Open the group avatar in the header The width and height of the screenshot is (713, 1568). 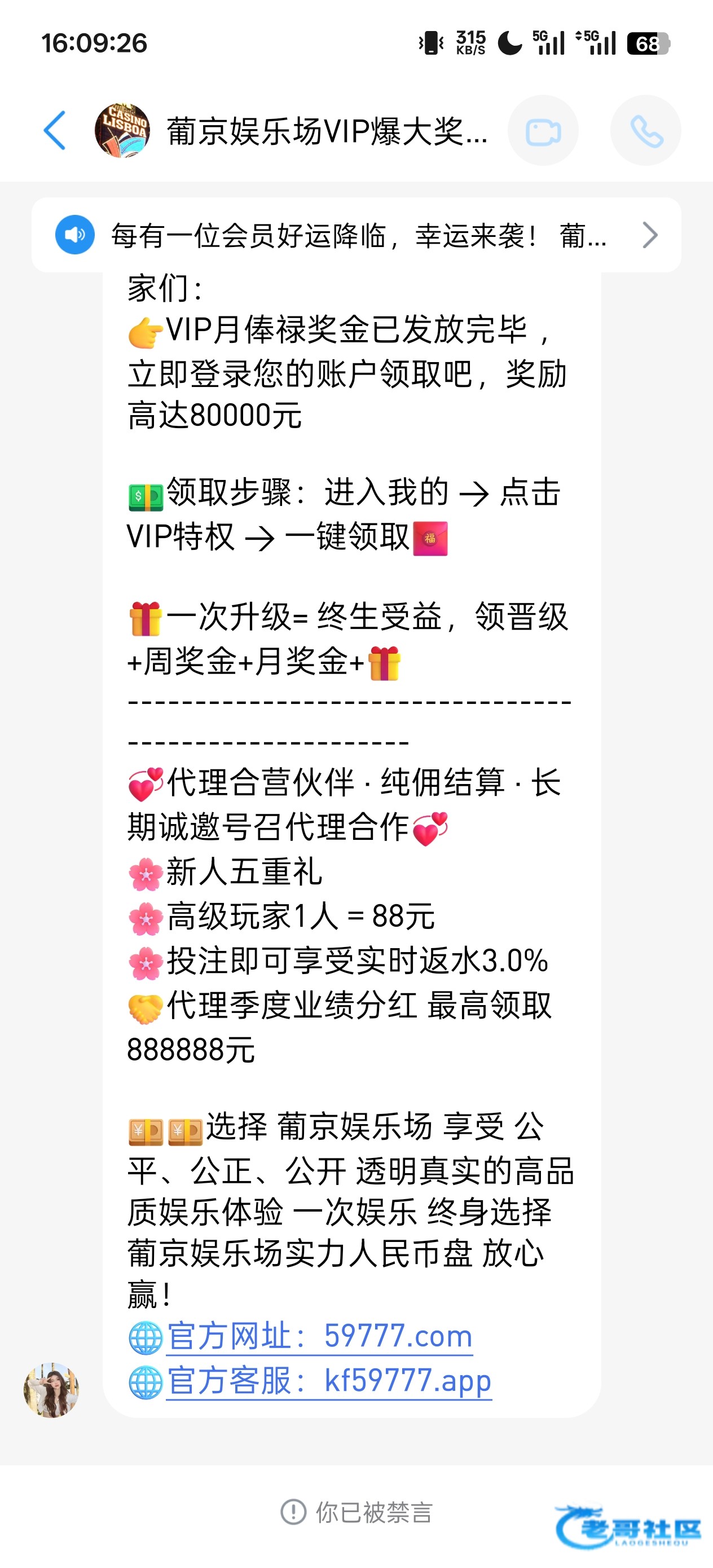coord(122,130)
